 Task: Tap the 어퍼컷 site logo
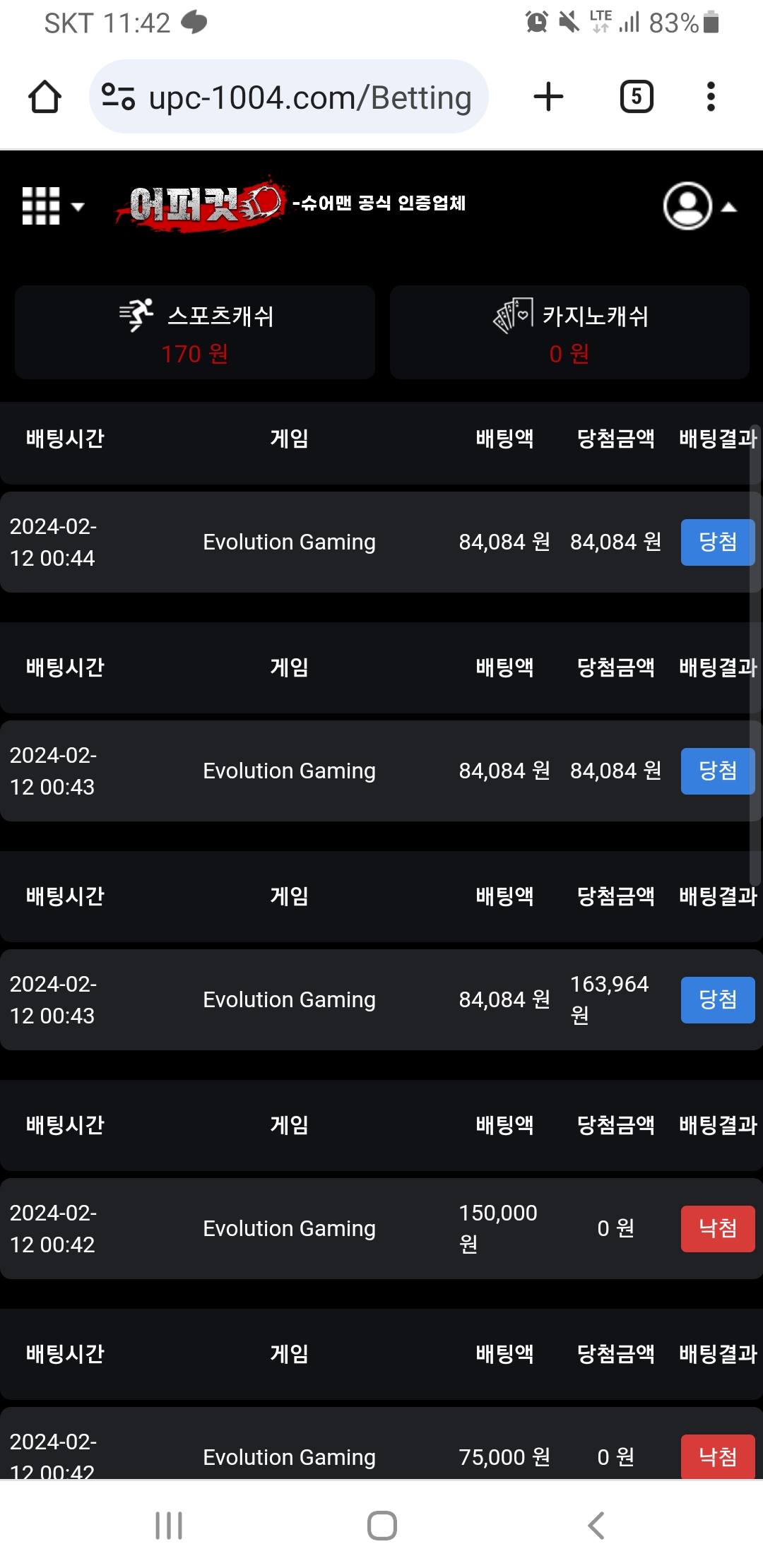click(201, 204)
